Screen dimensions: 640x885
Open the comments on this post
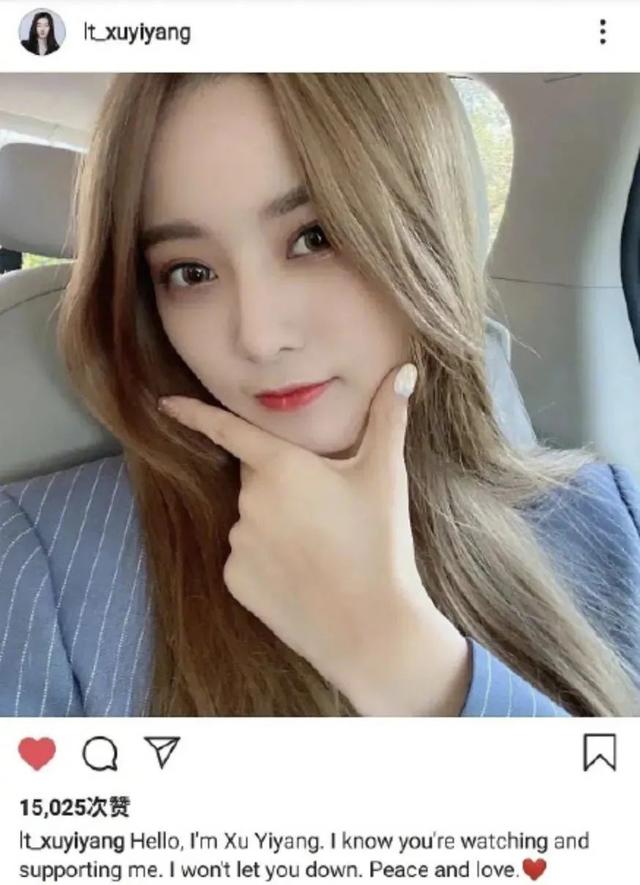point(99,754)
